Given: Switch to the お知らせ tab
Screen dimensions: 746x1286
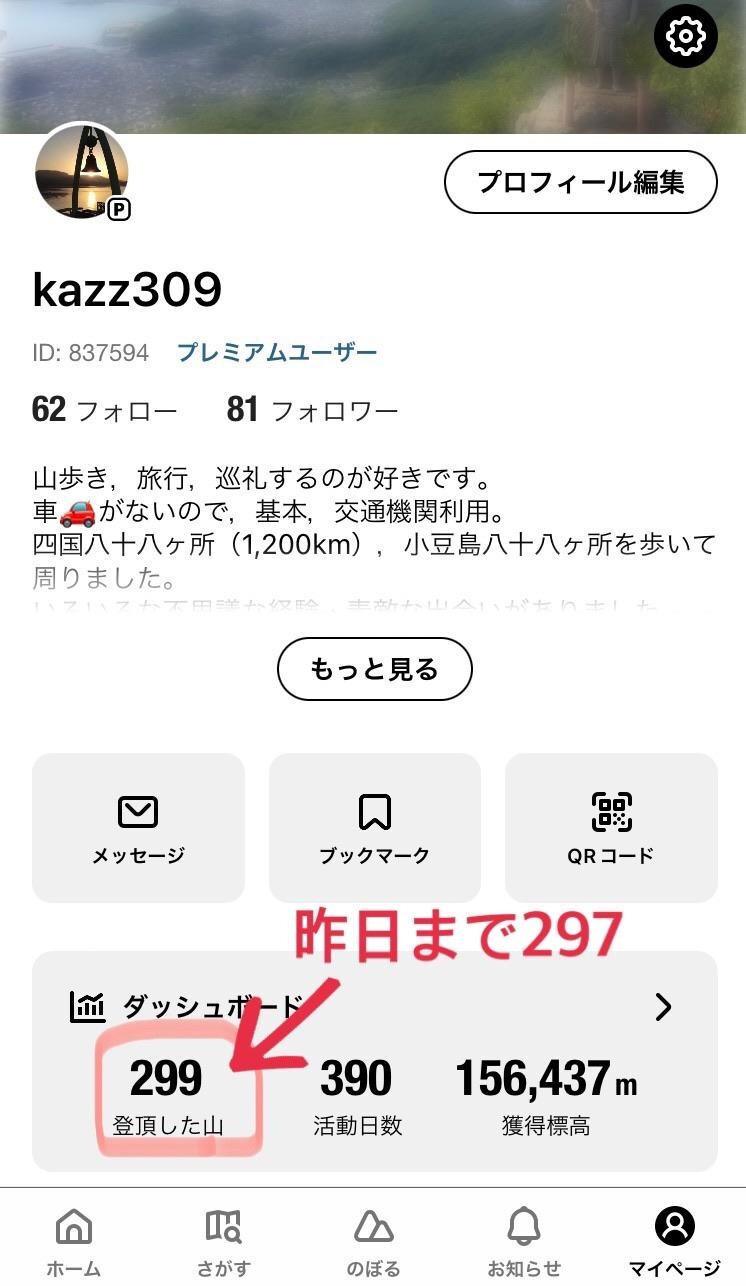Looking at the screenshot, I should [522, 1240].
